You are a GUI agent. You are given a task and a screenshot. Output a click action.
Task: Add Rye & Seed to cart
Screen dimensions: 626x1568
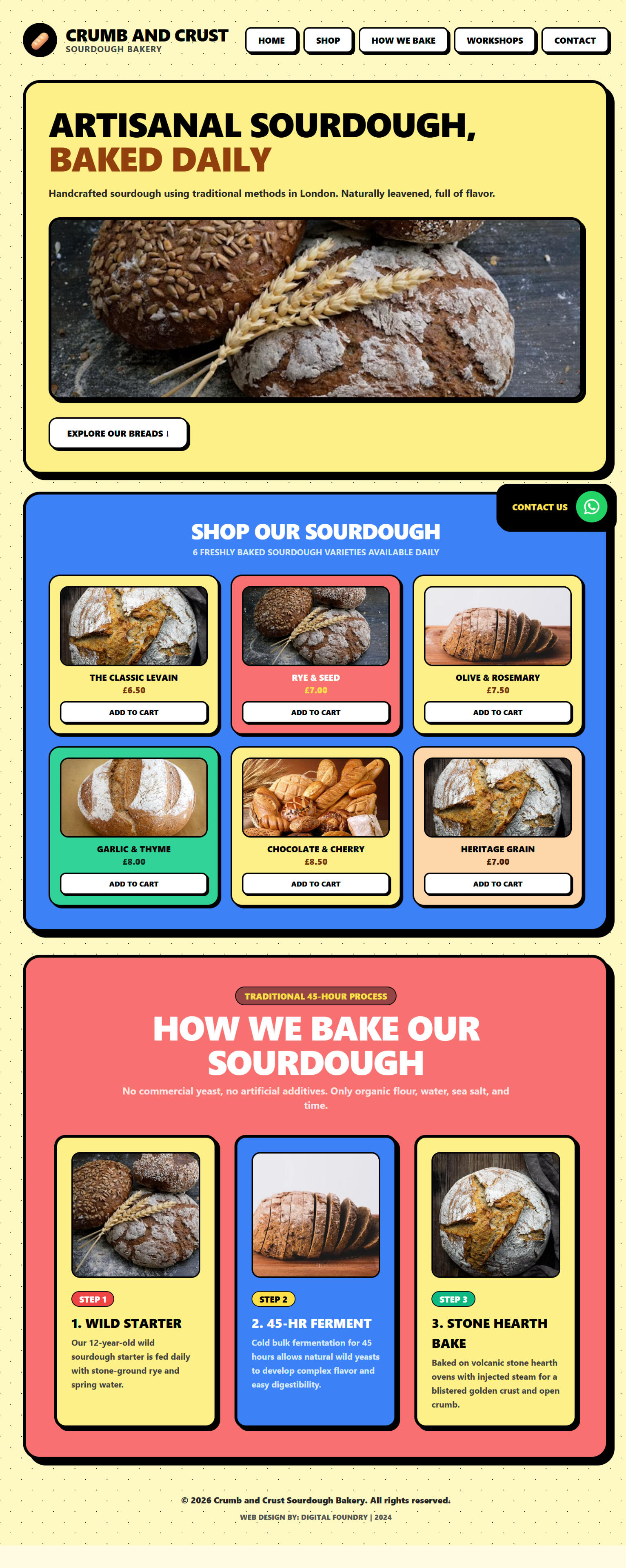click(316, 712)
